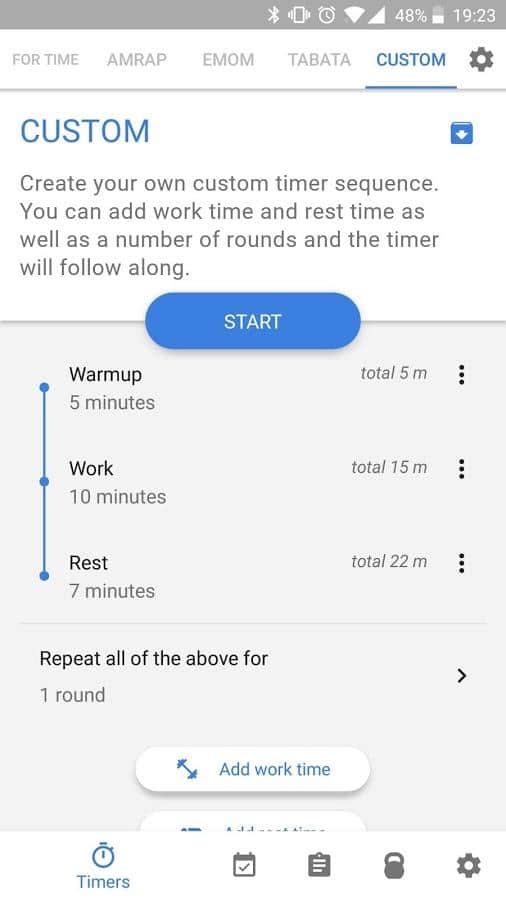Image resolution: width=506 pixels, height=900 pixels.
Task: Open the EMOM timer tab
Action: coord(228,60)
